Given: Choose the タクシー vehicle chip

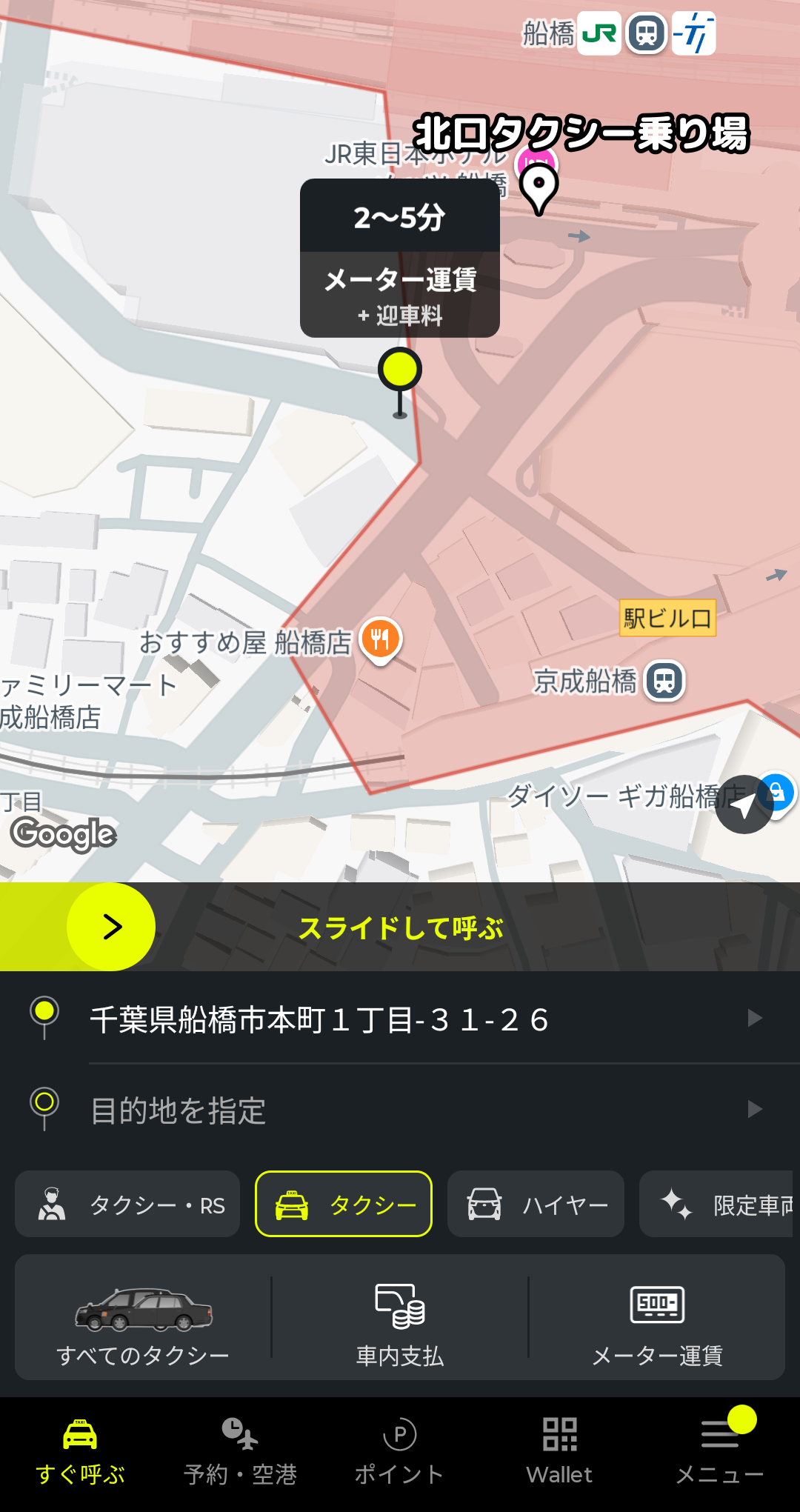Looking at the screenshot, I should [x=344, y=1205].
